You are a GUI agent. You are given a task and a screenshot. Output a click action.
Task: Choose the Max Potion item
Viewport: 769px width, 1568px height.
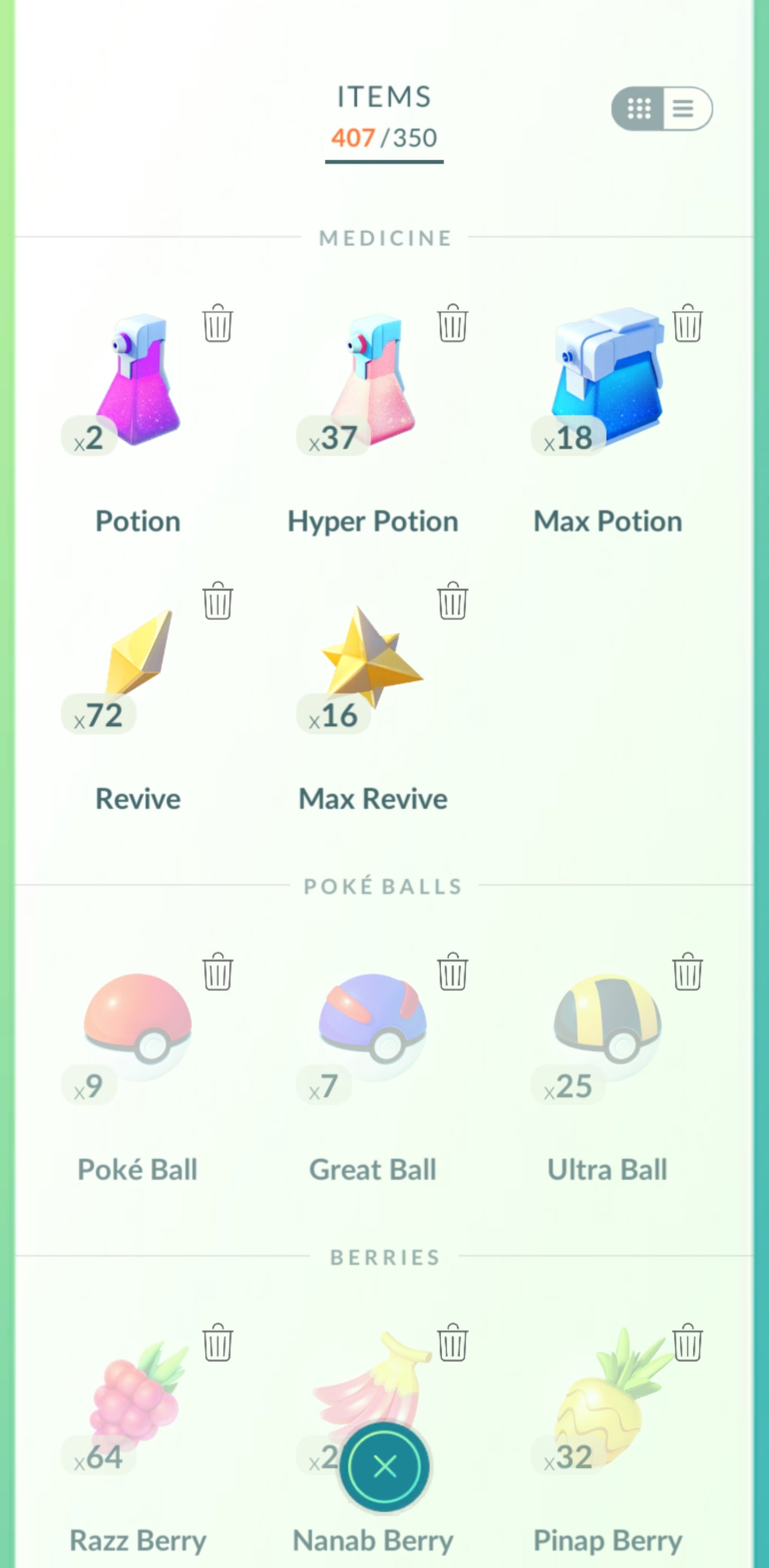tap(607, 384)
